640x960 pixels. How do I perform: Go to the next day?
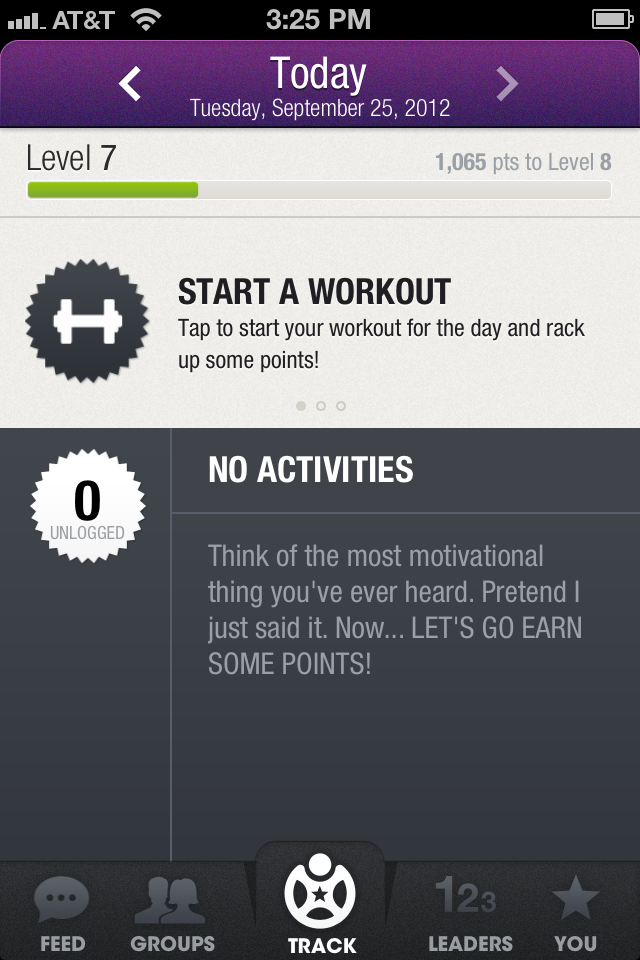click(508, 84)
